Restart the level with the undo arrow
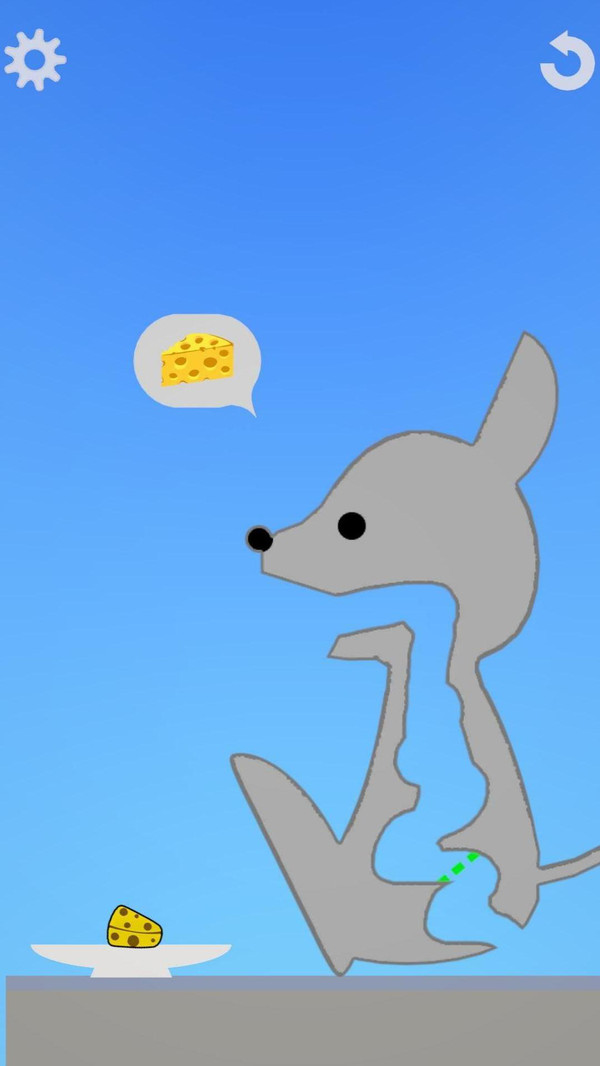The width and height of the screenshot is (600, 1066). pos(567,61)
